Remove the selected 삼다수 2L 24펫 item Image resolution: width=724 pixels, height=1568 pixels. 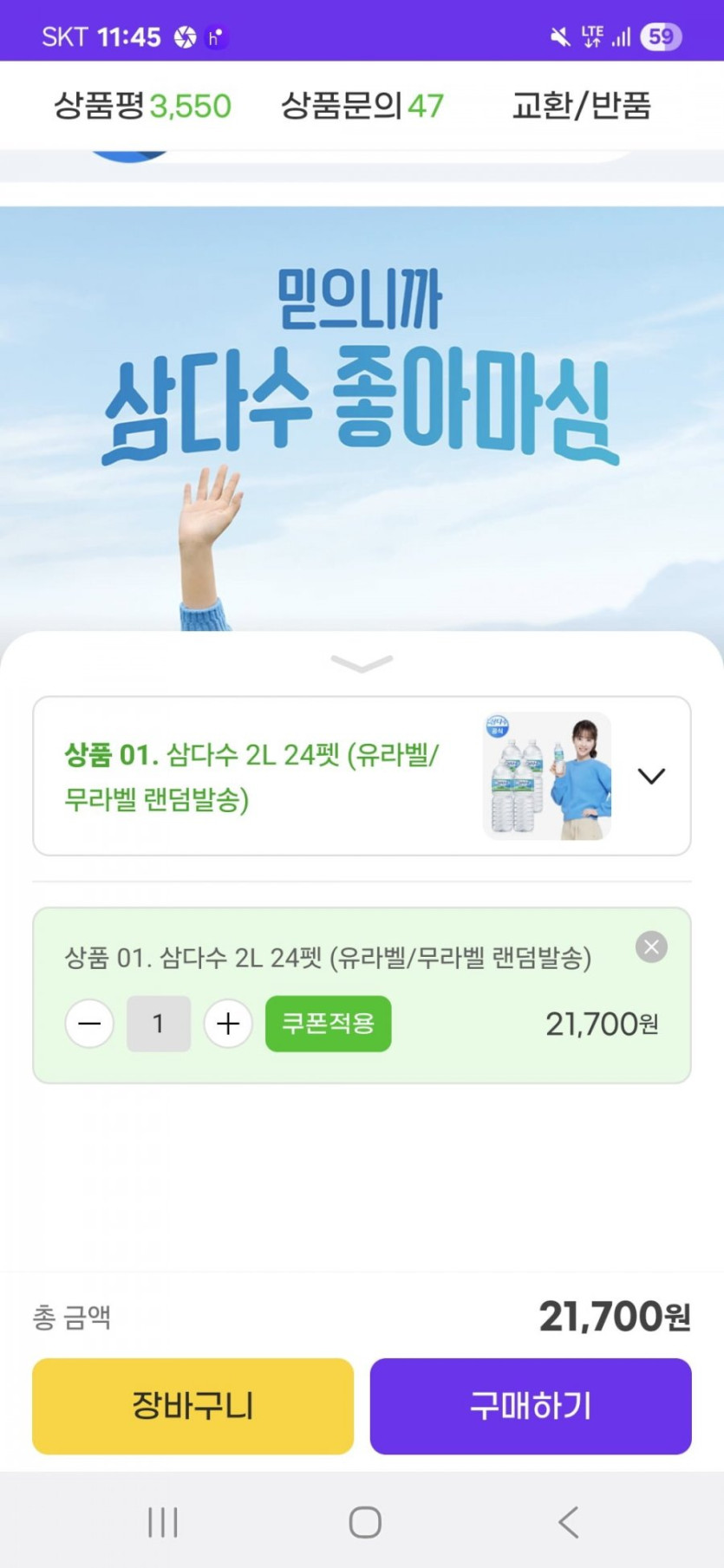click(651, 947)
